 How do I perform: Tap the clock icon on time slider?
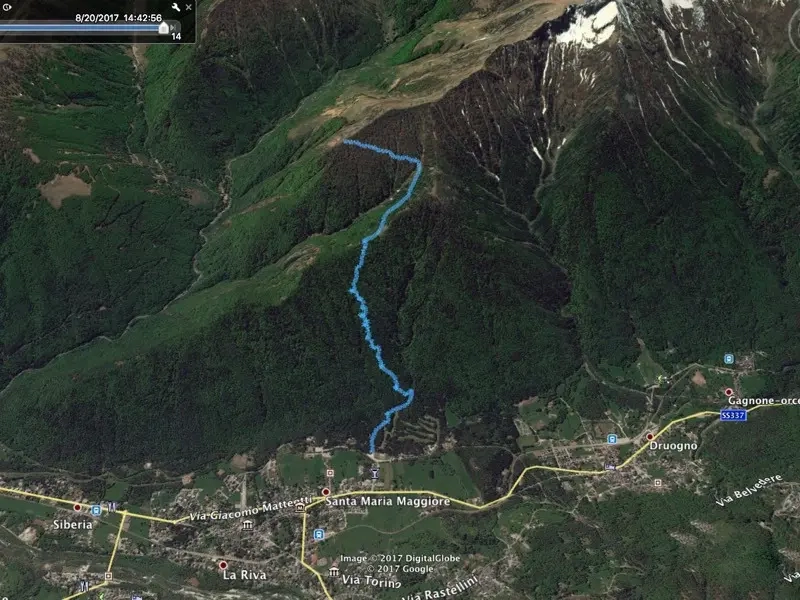[7, 7]
